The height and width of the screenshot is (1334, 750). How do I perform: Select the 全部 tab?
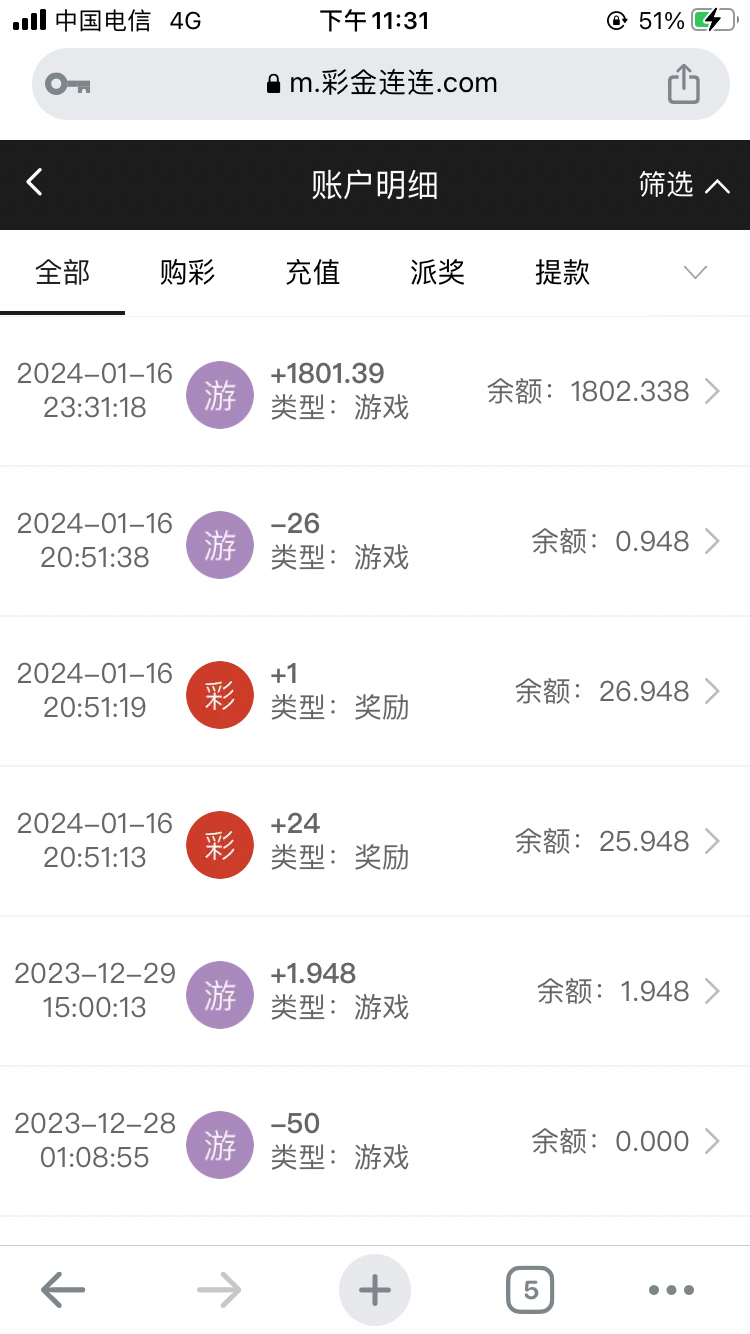click(63, 272)
